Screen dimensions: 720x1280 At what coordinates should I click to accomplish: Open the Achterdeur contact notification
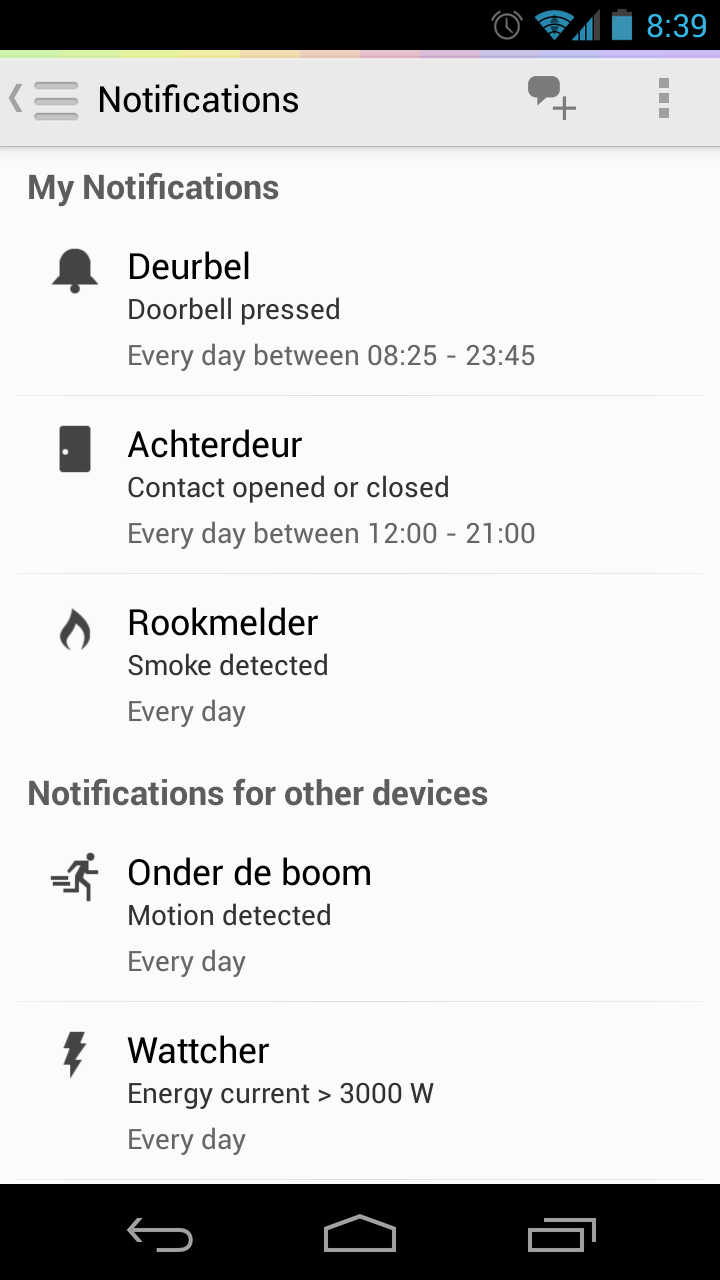(x=360, y=485)
